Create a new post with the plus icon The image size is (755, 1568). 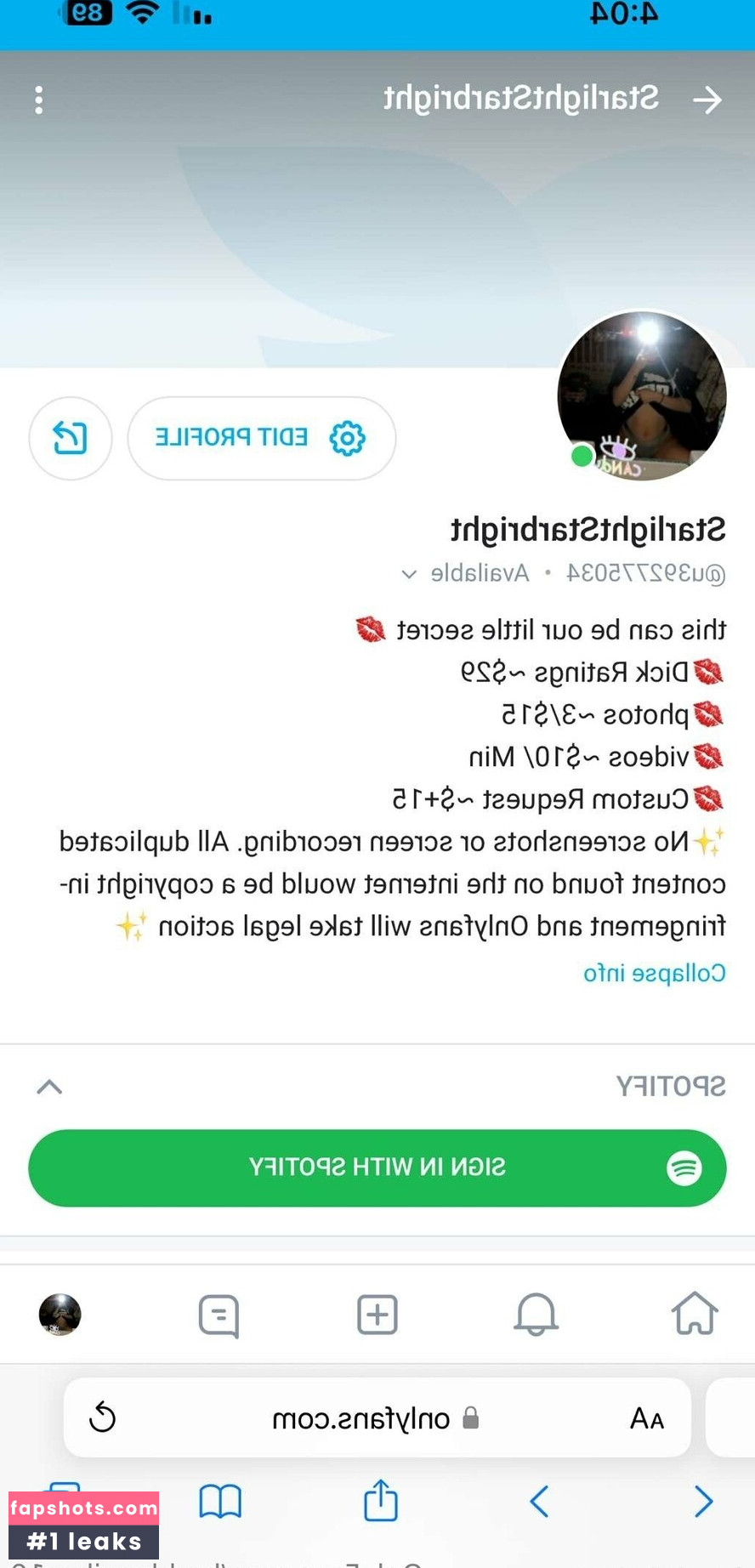pos(377,1314)
